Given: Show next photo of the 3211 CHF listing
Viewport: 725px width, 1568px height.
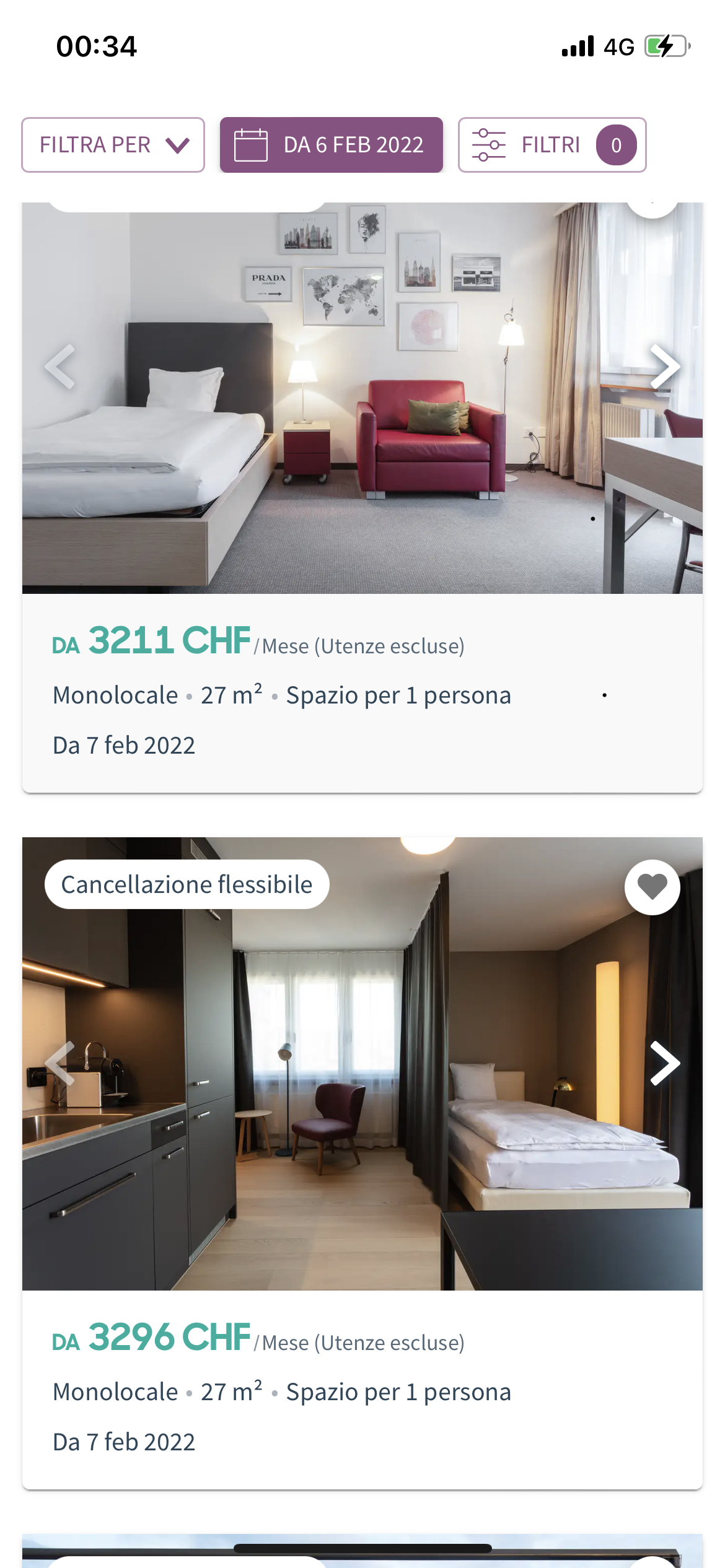Looking at the screenshot, I should [x=665, y=367].
